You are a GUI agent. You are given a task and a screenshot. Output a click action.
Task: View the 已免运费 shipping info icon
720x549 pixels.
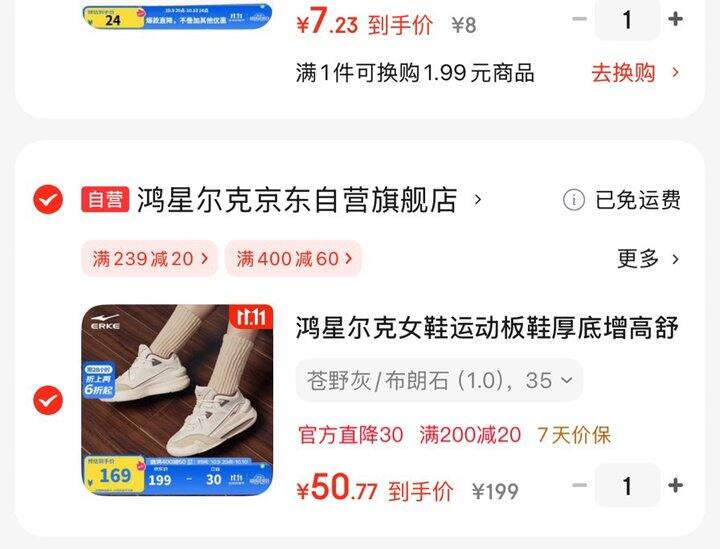[573, 200]
